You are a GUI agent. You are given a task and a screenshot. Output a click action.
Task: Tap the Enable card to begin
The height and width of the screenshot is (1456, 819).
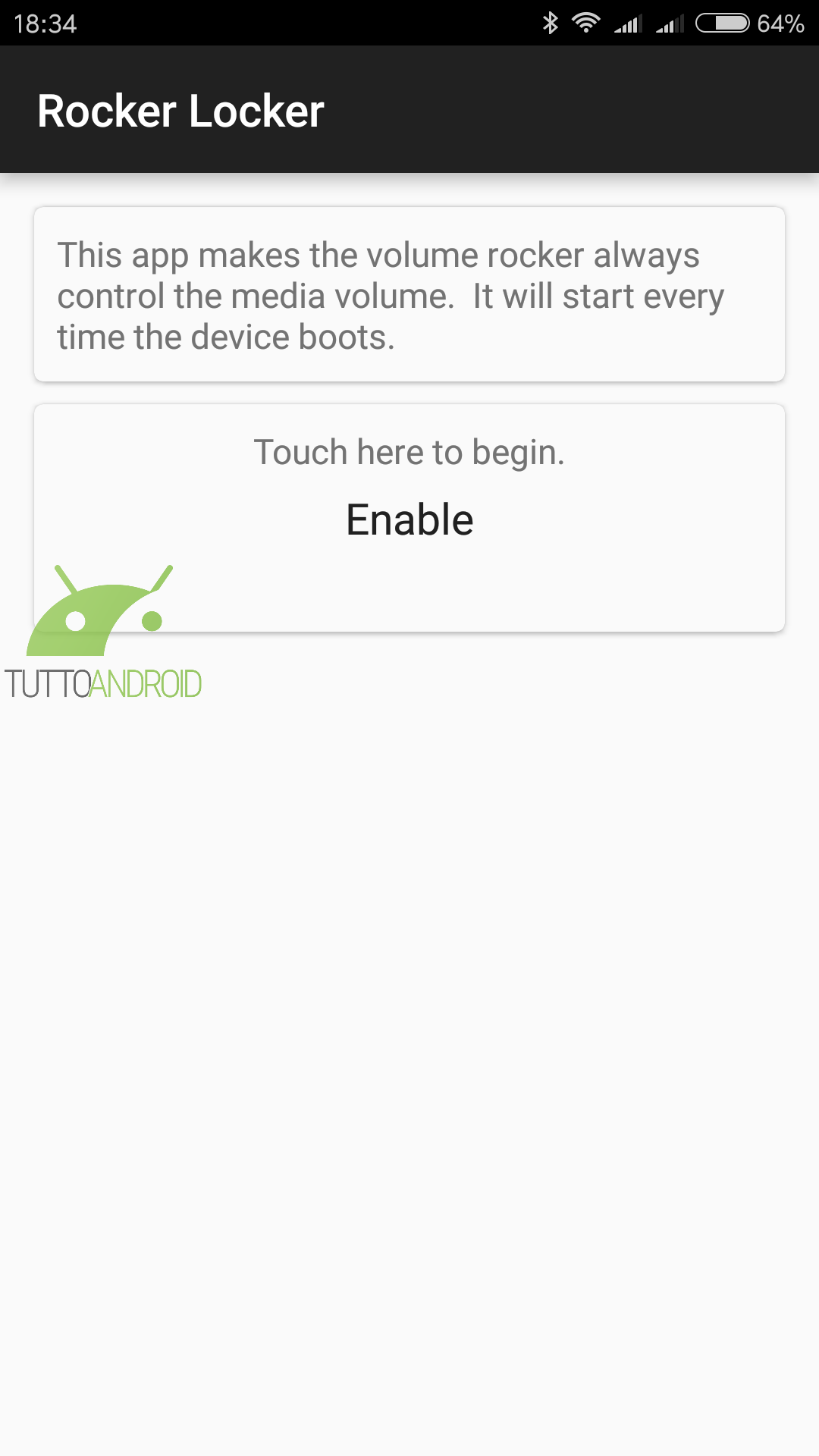tap(409, 518)
